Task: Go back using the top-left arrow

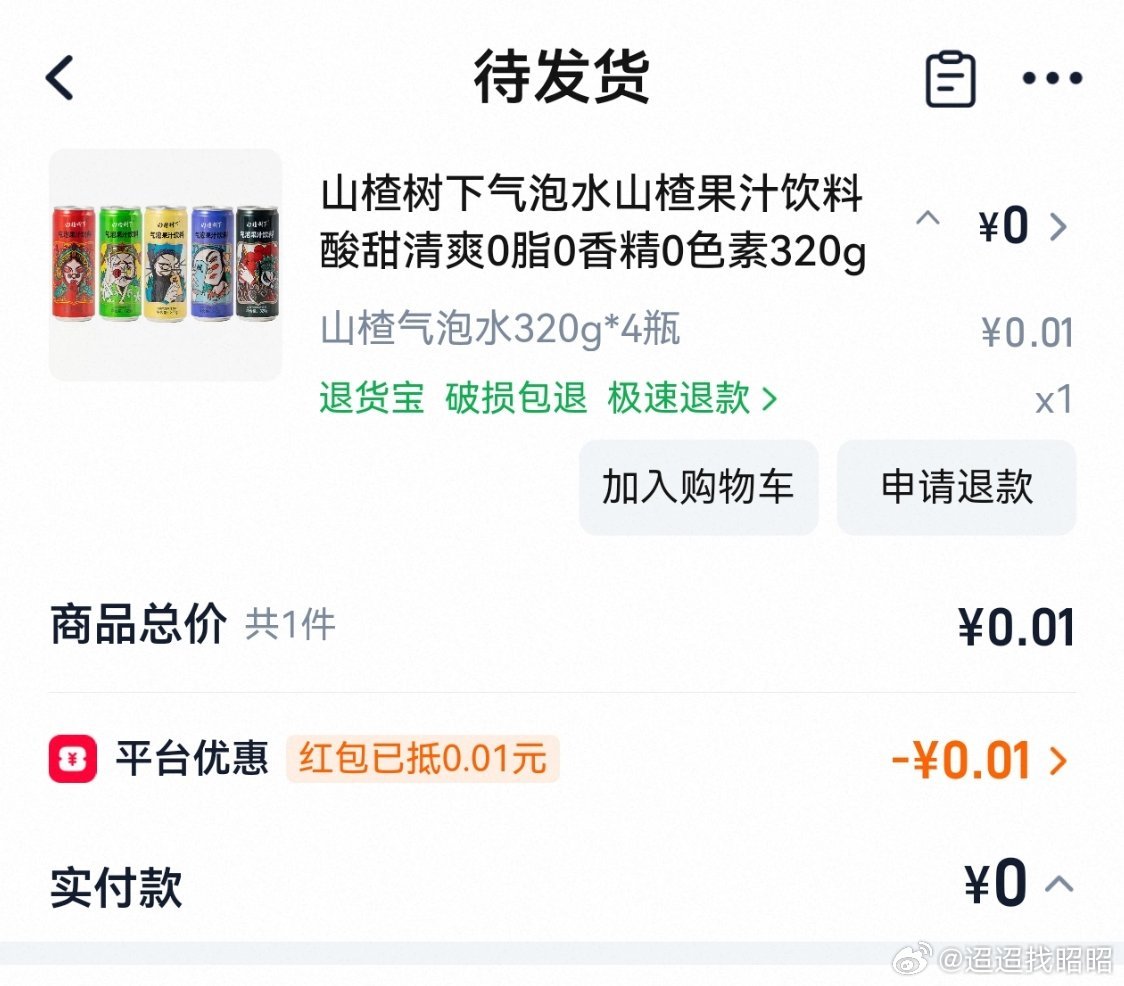Action: [x=61, y=78]
